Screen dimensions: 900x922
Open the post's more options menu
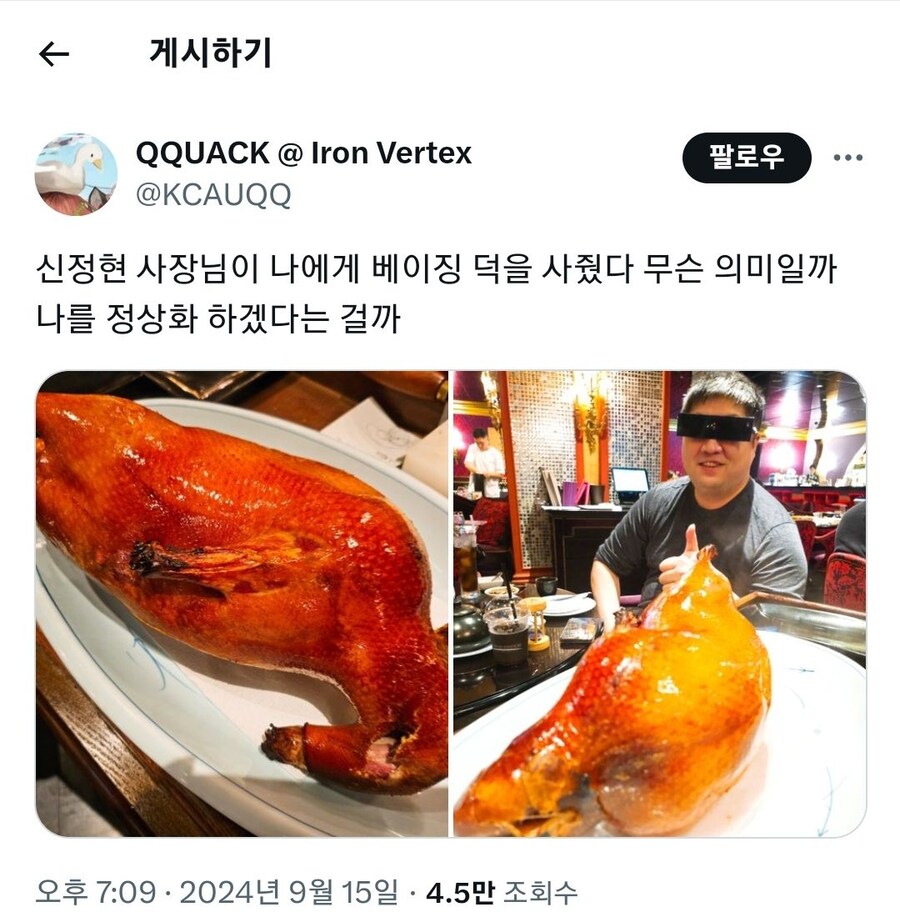point(848,158)
